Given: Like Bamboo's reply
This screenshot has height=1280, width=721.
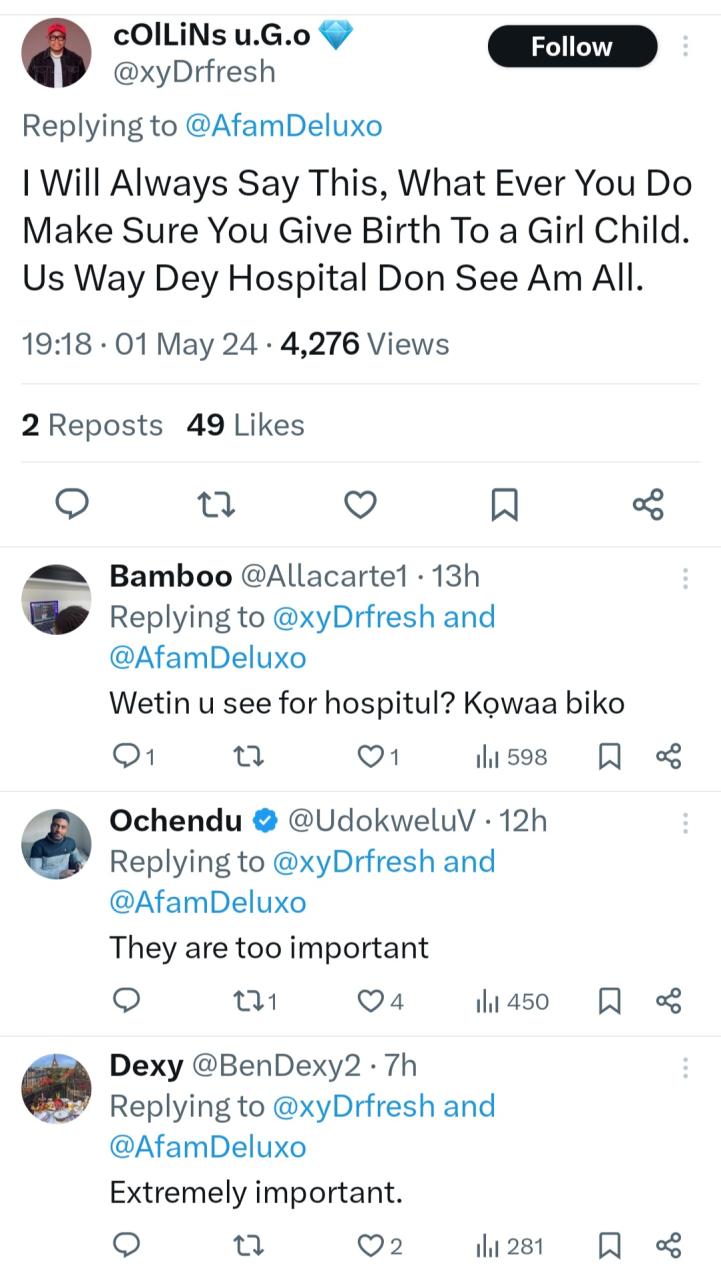Looking at the screenshot, I should tap(370, 757).
